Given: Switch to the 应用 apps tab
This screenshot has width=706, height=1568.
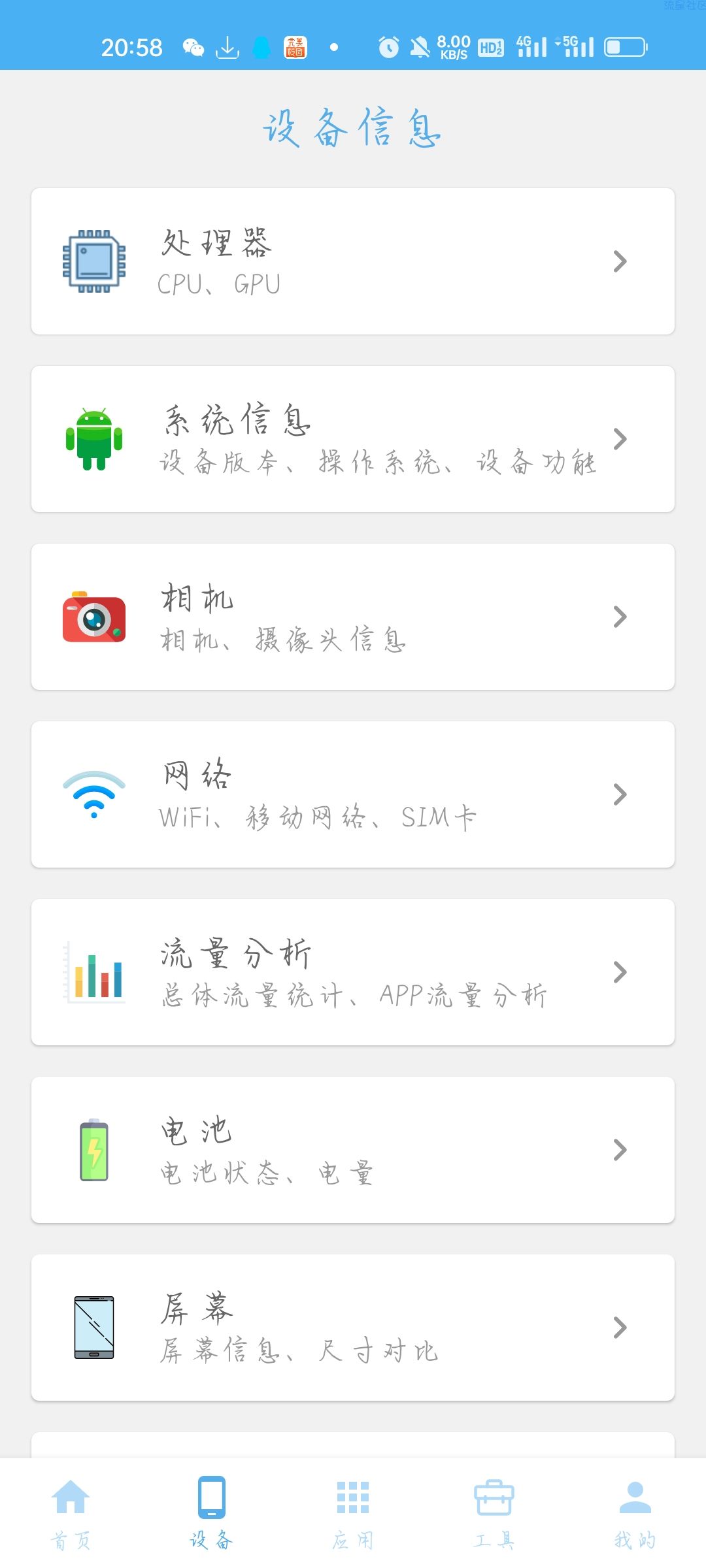Looking at the screenshot, I should 353,1513.
